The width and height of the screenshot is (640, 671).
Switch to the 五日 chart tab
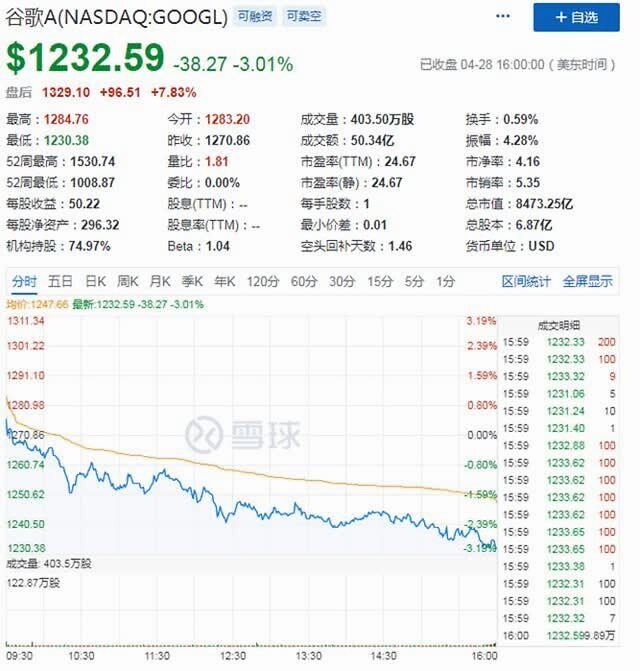coord(61,282)
